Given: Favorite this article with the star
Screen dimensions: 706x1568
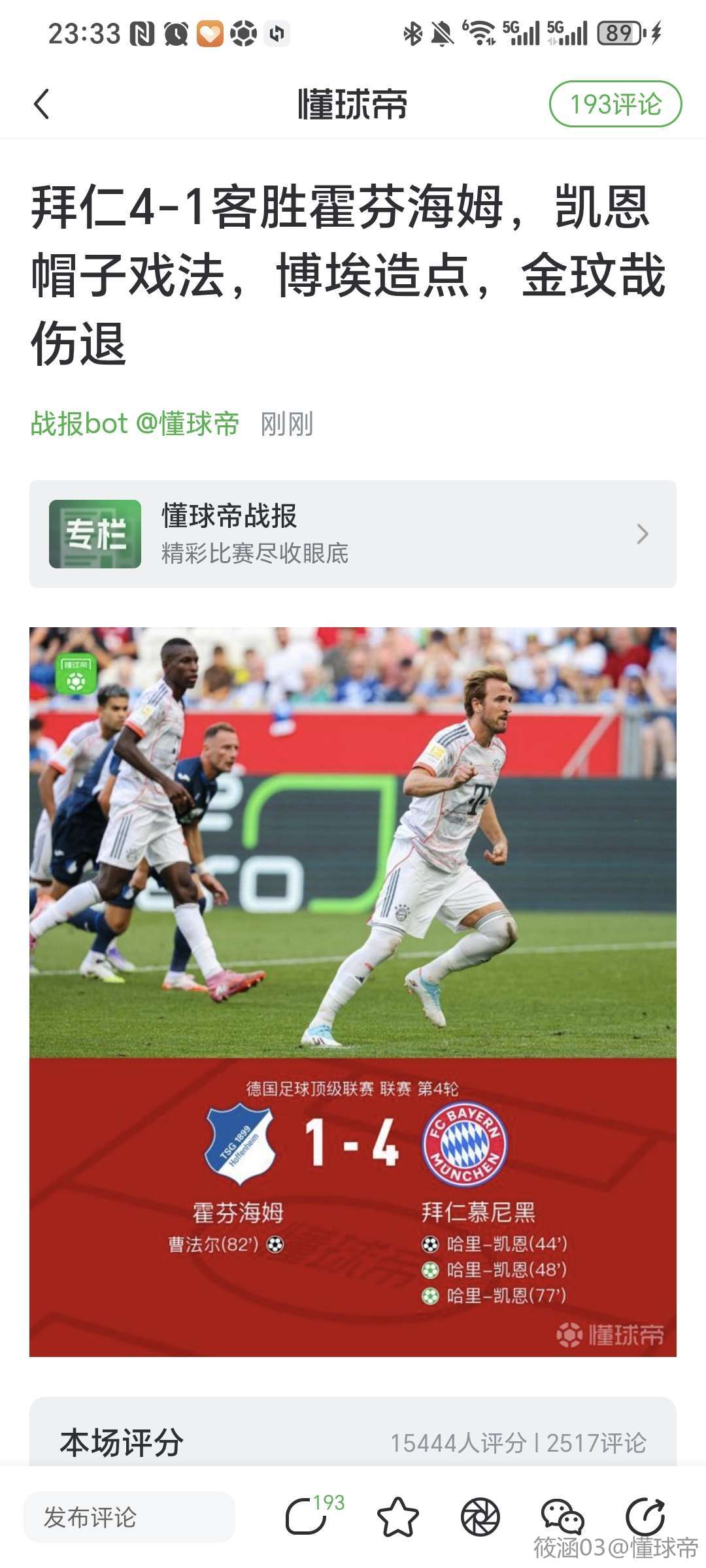Looking at the screenshot, I should (398, 1517).
